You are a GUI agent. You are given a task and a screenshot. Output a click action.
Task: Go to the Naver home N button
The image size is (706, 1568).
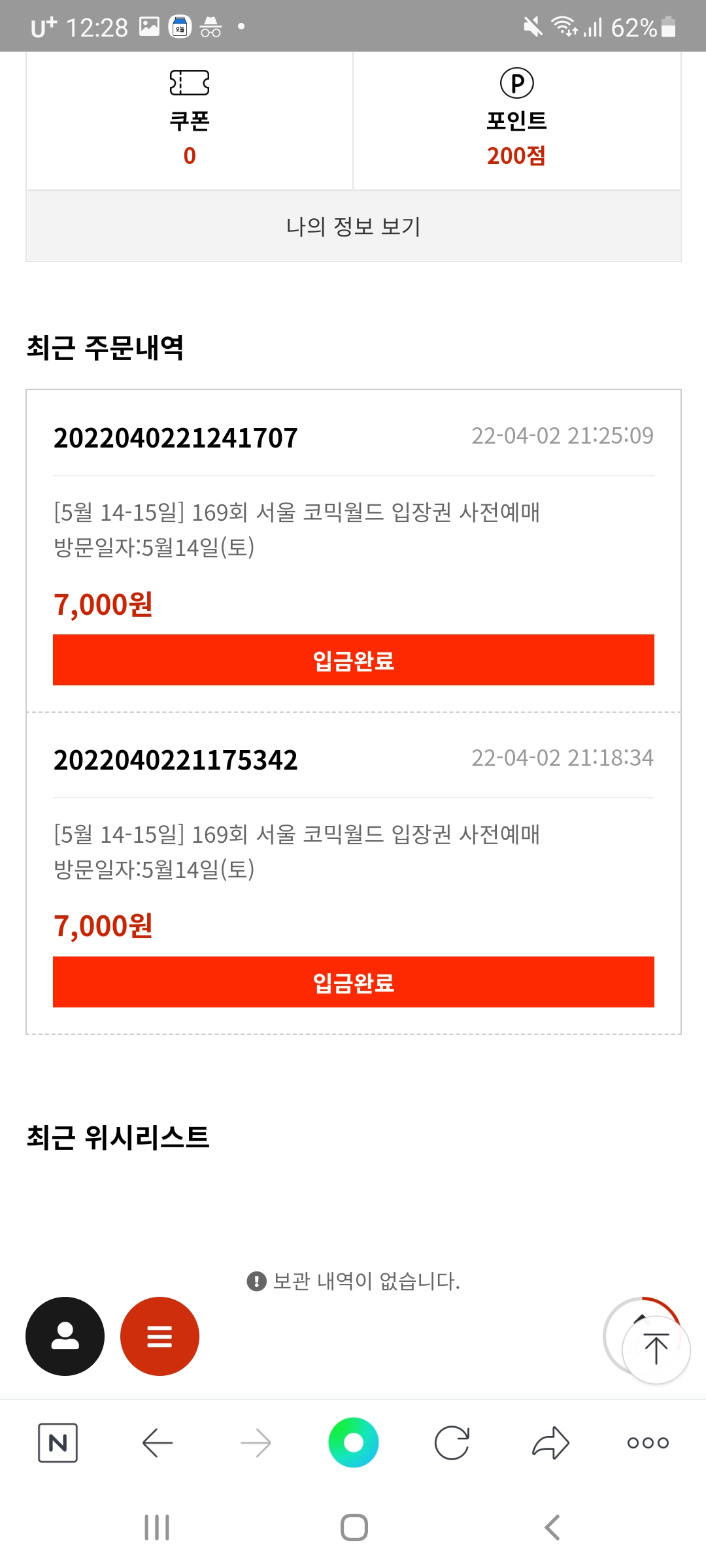click(58, 1443)
